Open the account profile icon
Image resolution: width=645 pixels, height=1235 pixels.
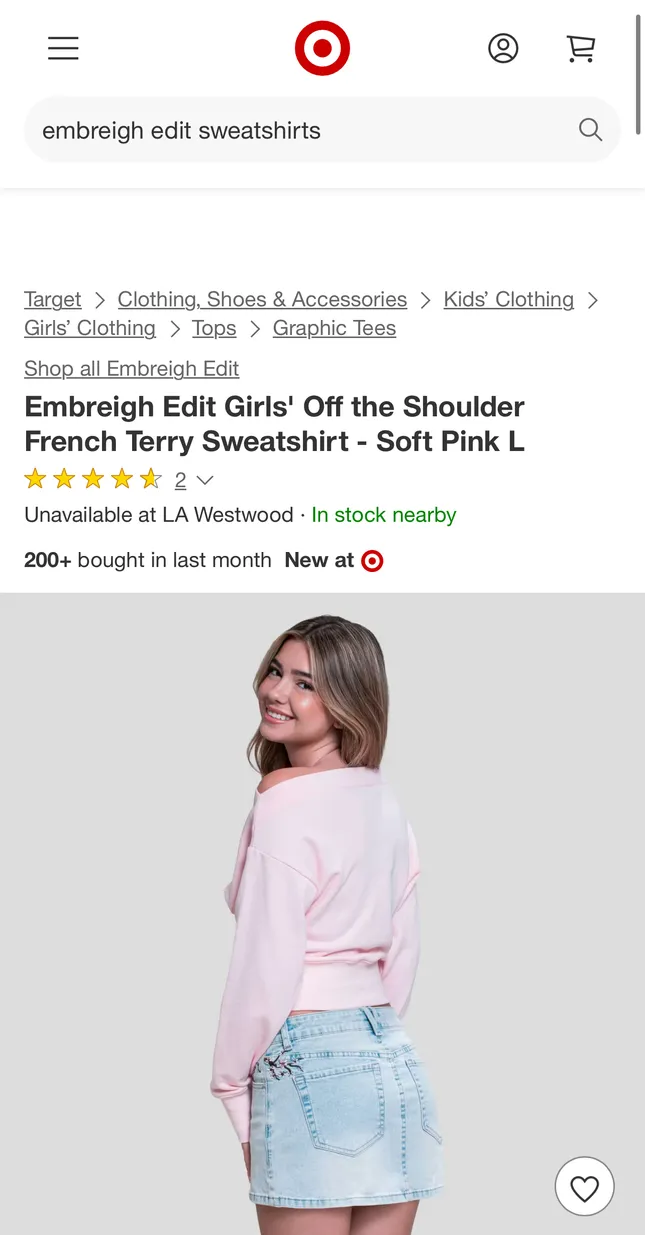[503, 48]
